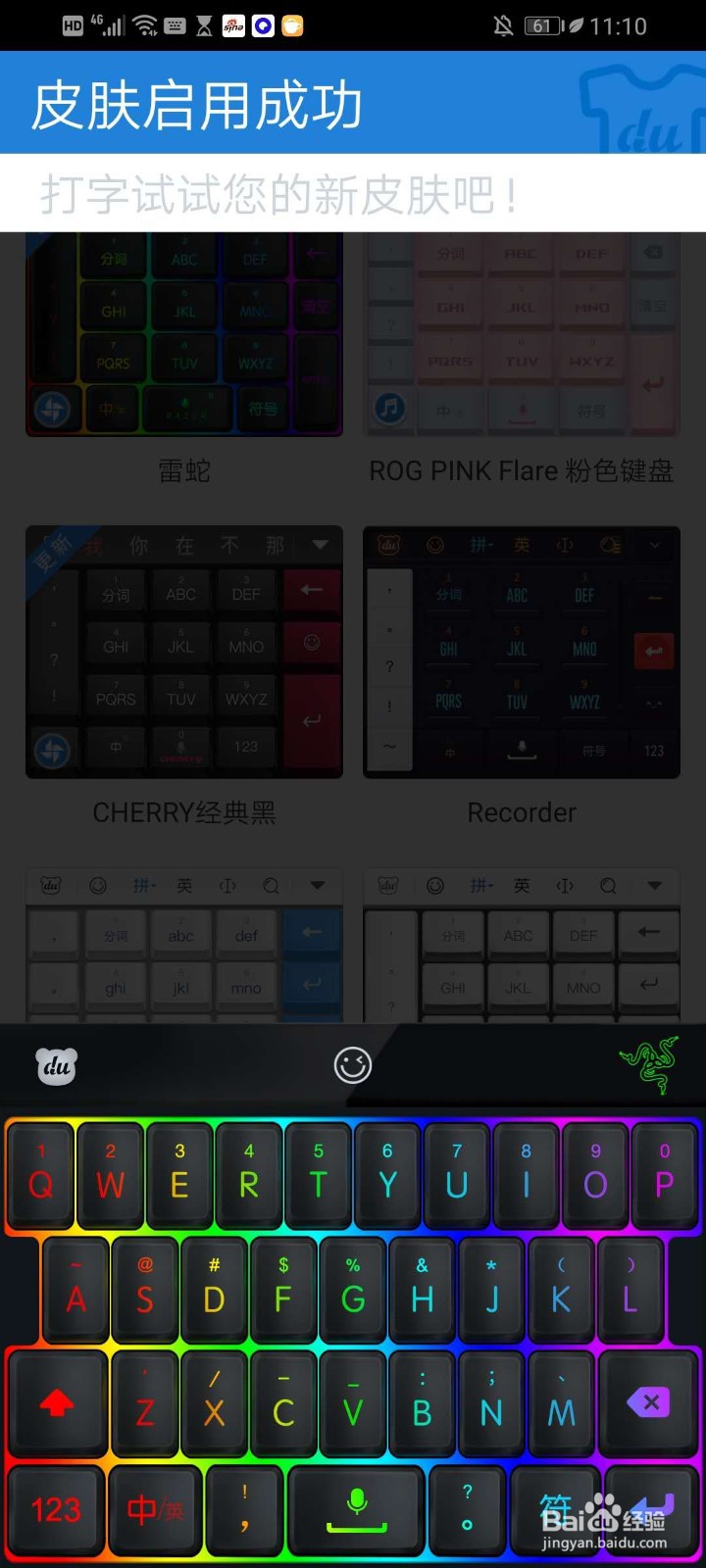Tap the comma key with exclamation mark

(x=245, y=1509)
